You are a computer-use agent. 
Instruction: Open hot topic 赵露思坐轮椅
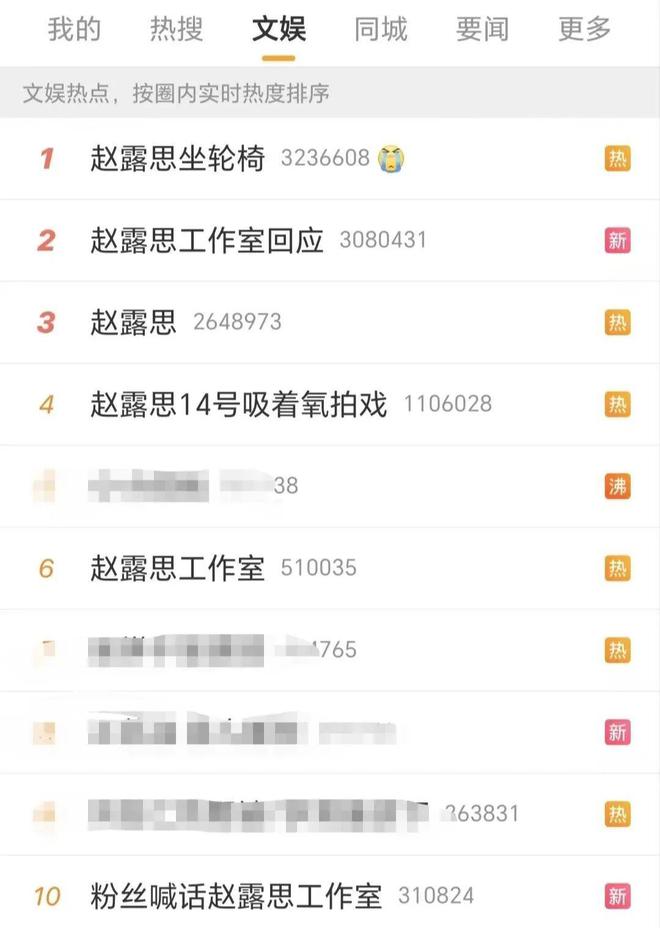[x=178, y=158]
